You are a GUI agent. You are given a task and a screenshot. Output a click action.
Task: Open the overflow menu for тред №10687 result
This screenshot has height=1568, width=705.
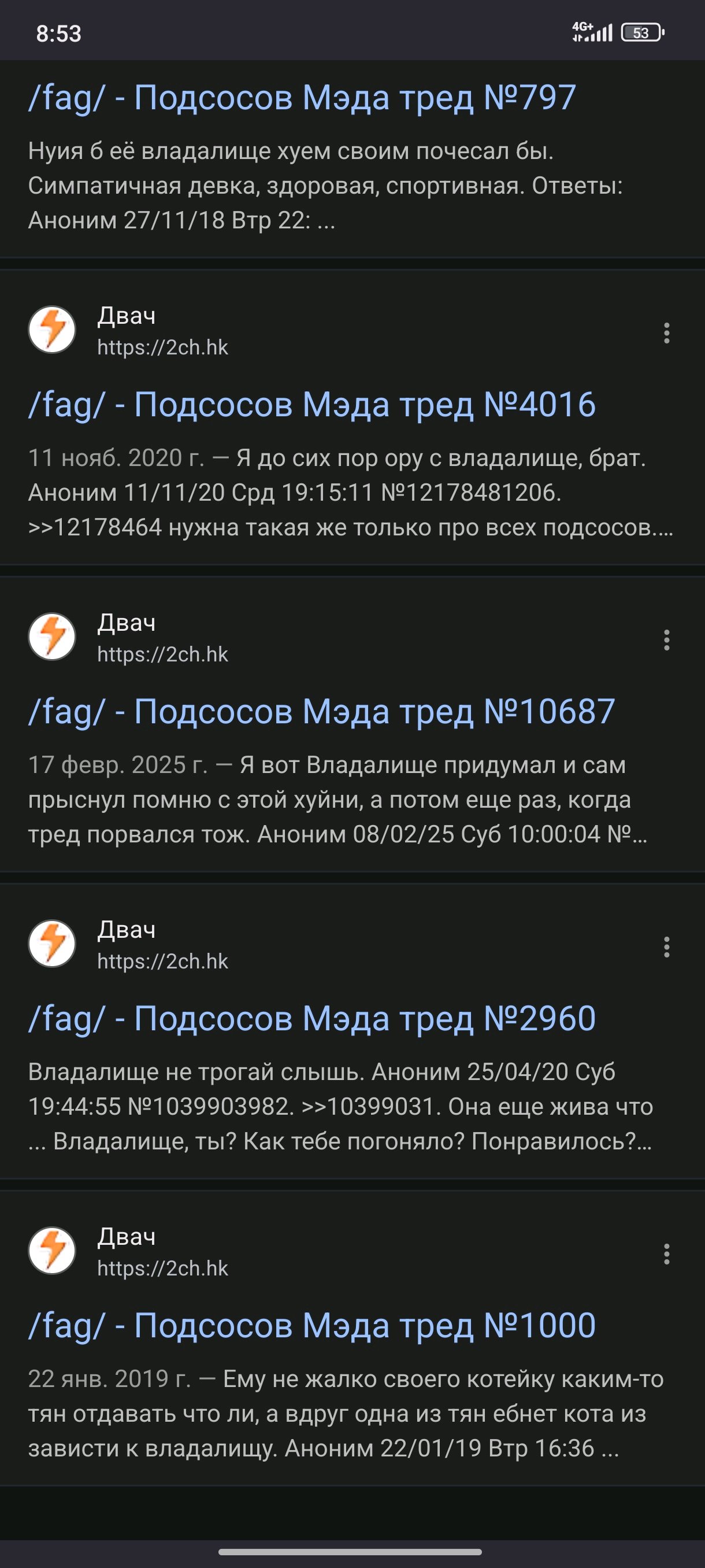667,639
